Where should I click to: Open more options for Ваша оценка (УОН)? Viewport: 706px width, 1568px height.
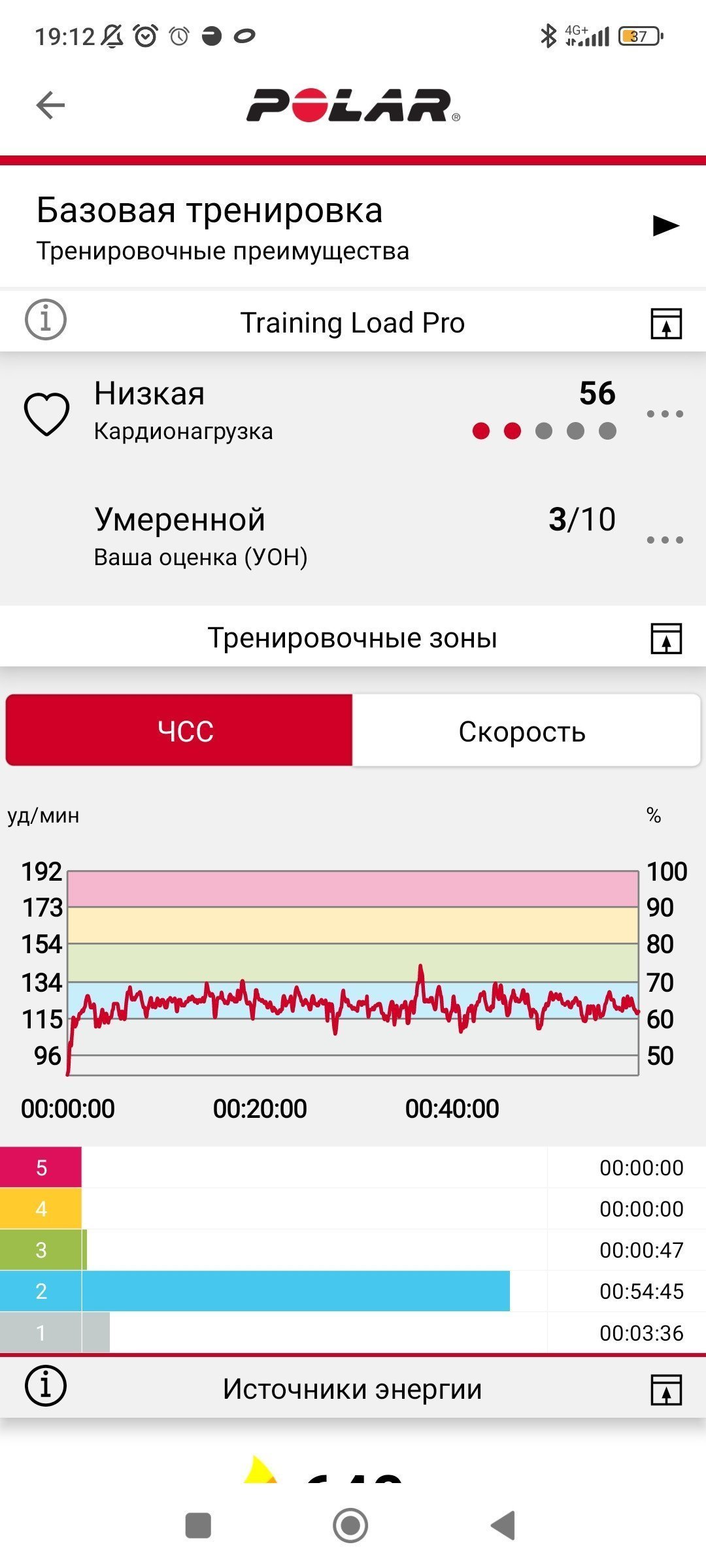pos(665,540)
